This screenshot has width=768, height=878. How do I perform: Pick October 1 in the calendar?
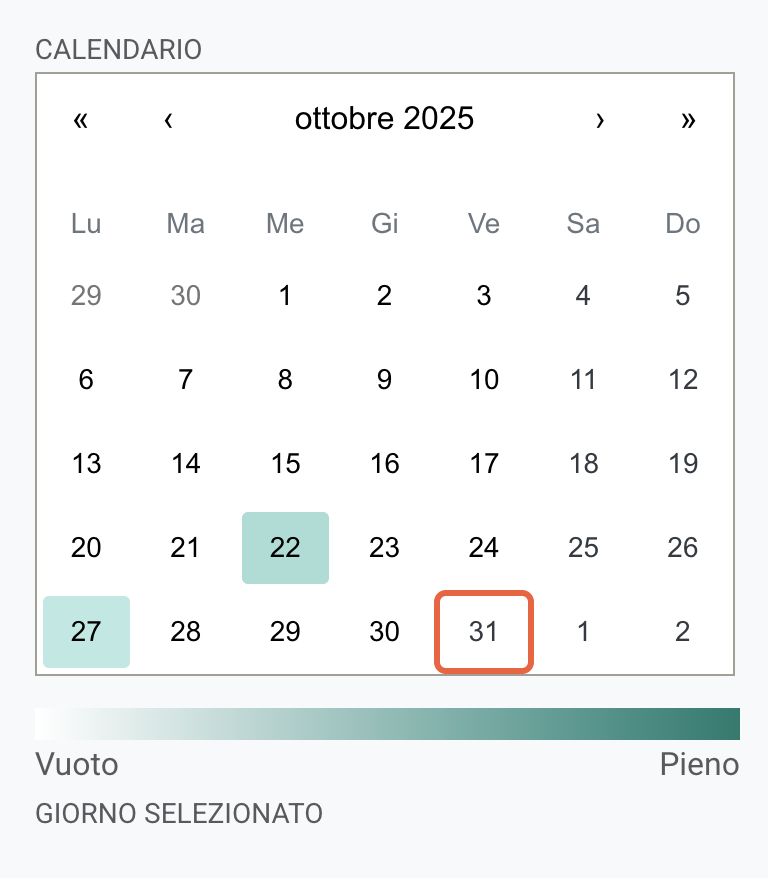tap(285, 296)
